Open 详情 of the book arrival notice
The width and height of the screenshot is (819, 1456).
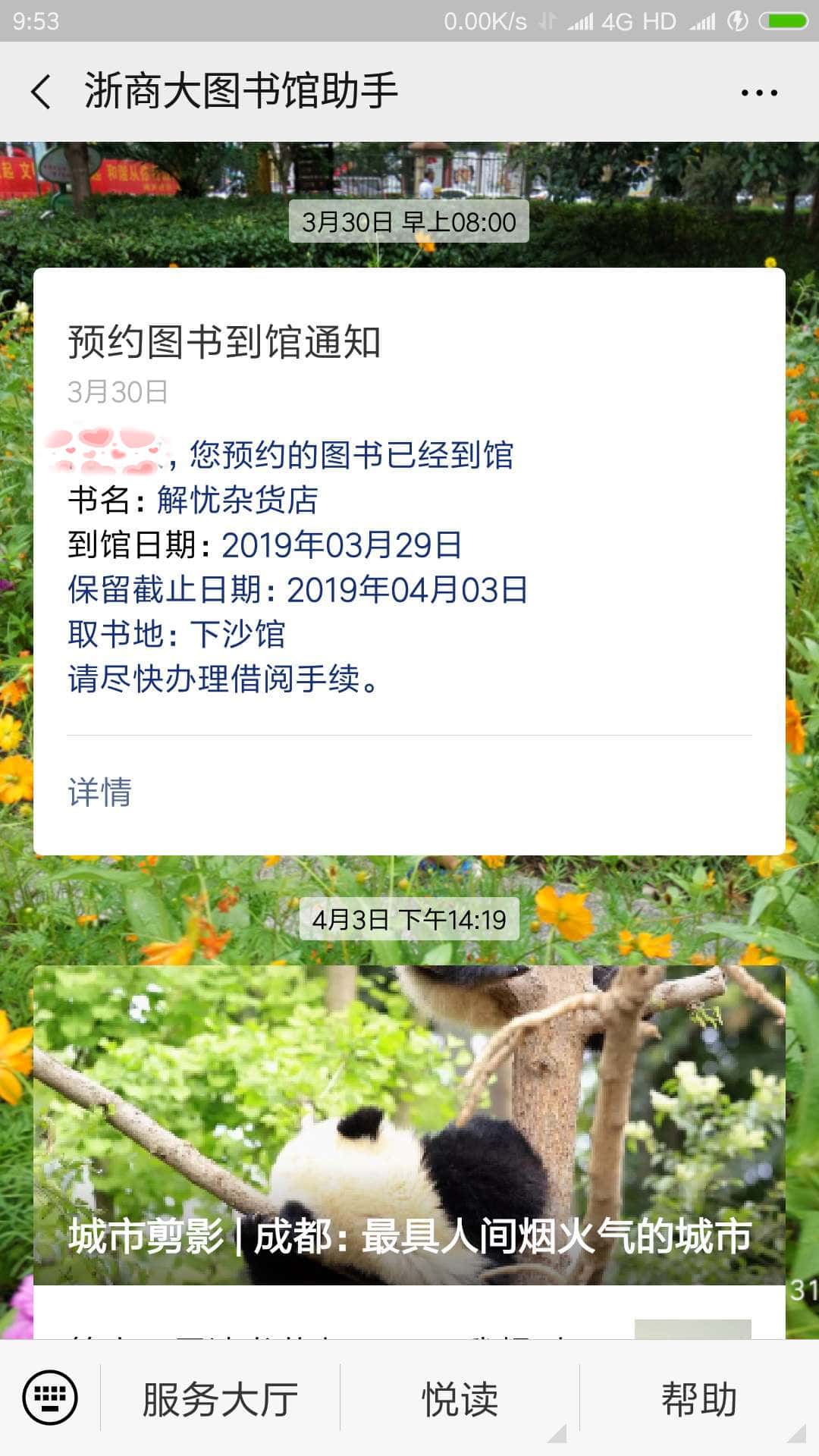pos(100,792)
